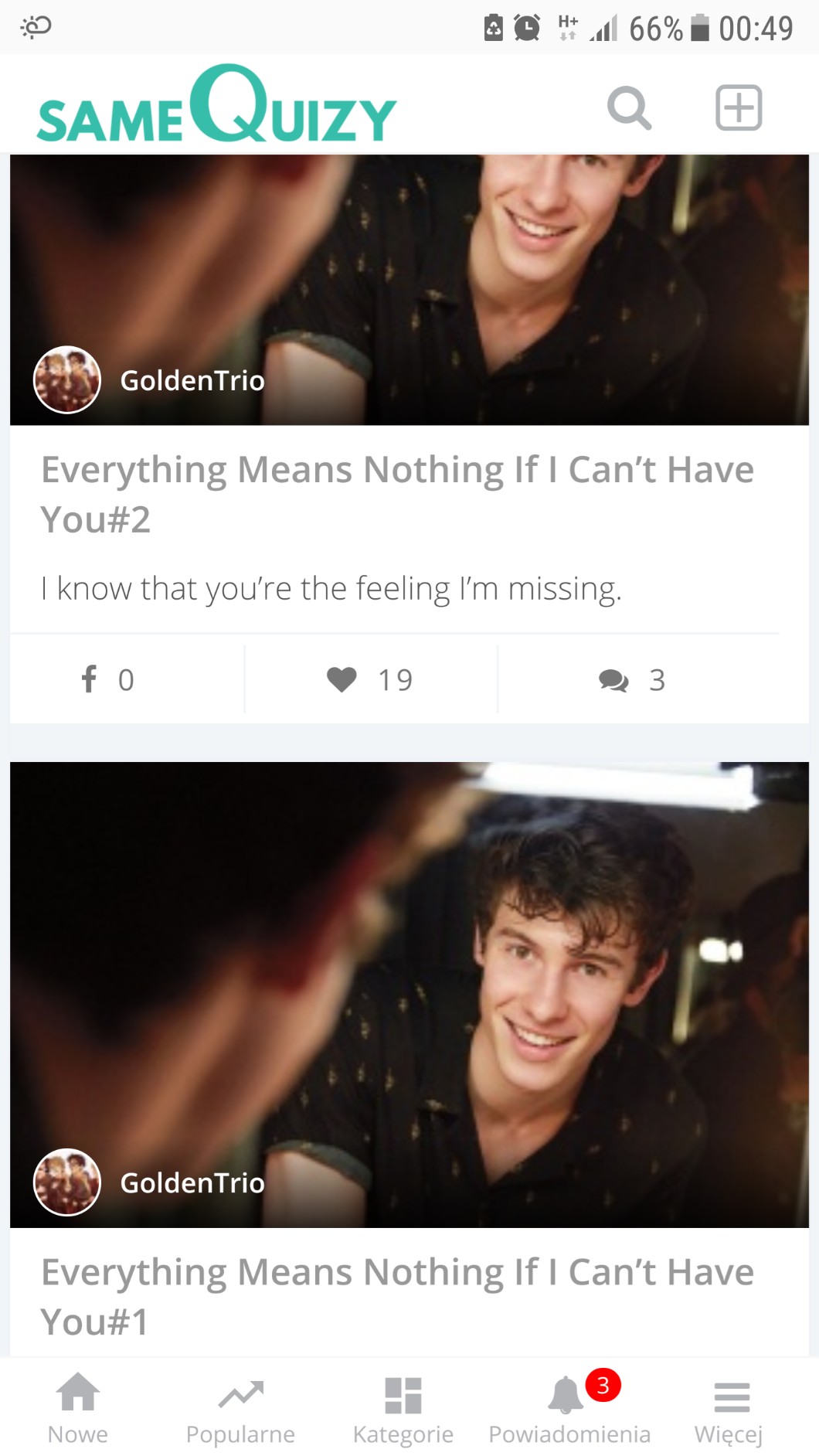
Task: Go to the SameQuizy home logo
Action: coord(216,105)
